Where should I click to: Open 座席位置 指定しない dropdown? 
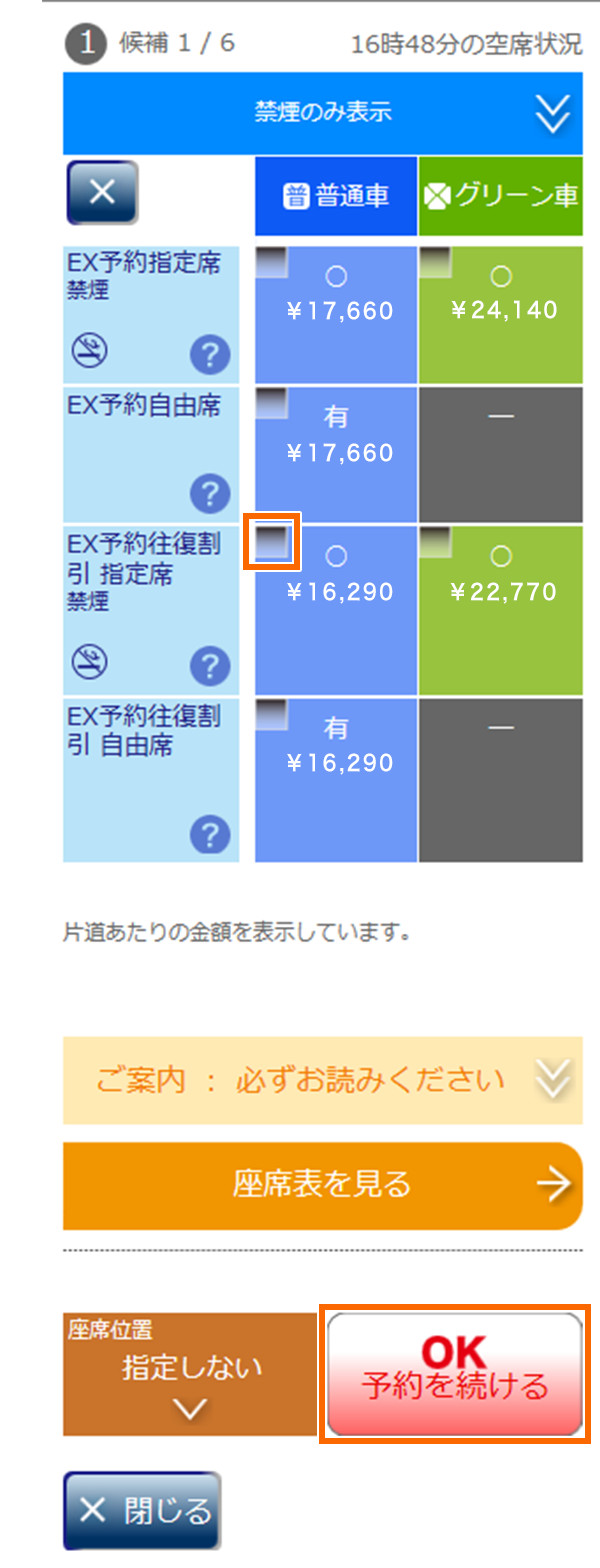[190, 1374]
